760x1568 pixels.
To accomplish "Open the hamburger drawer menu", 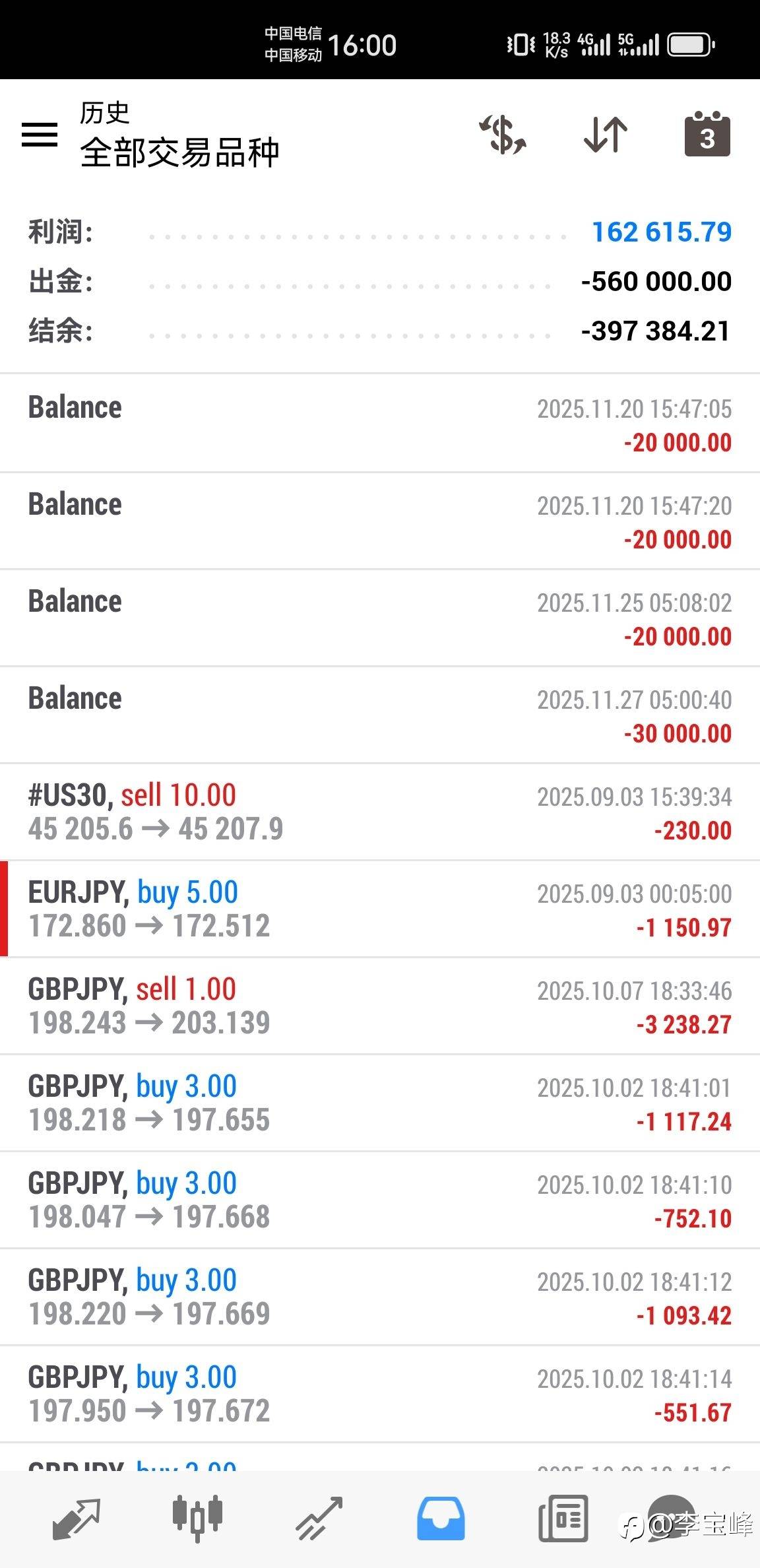I will tap(40, 135).
